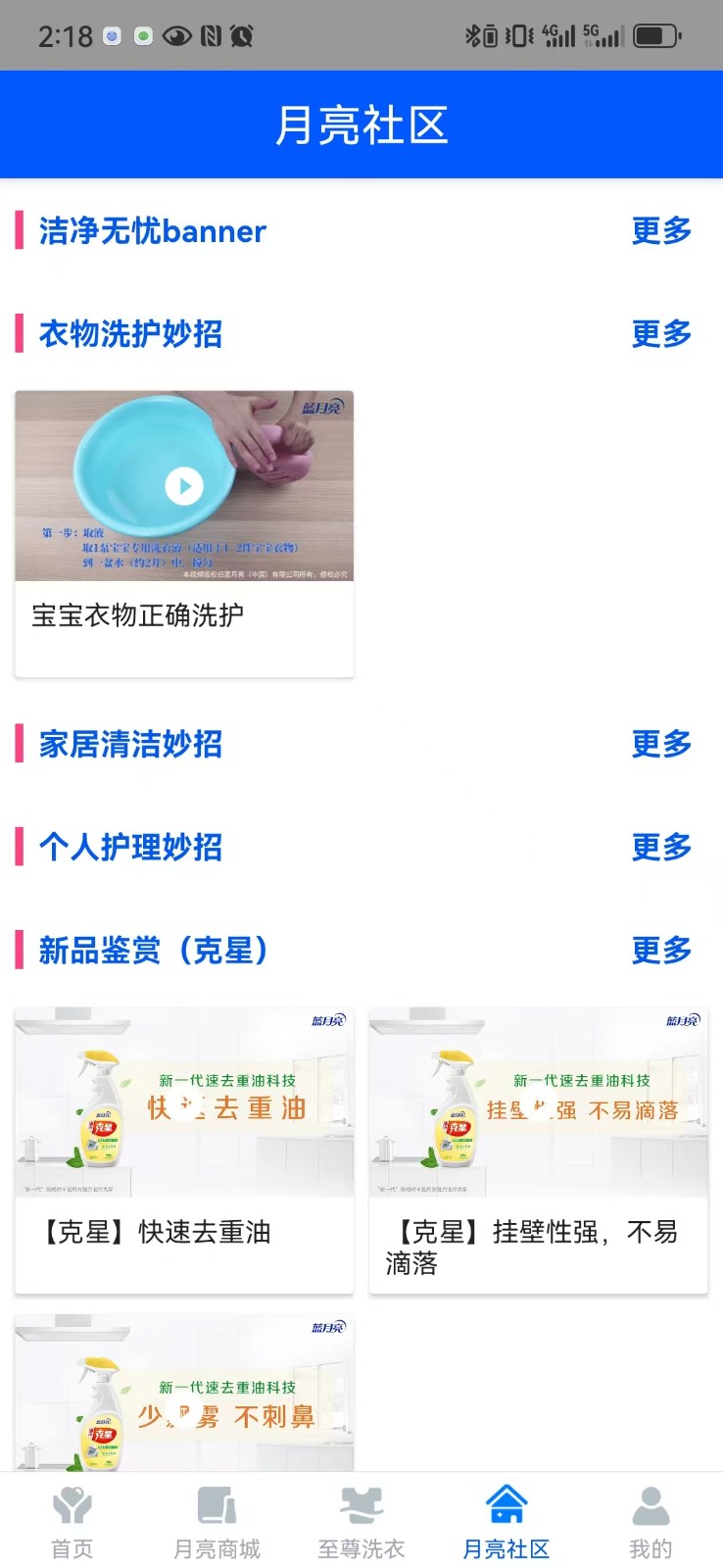The height and width of the screenshot is (1568, 723).
Task: Switch to the 我的 tab
Action: point(651,1522)
